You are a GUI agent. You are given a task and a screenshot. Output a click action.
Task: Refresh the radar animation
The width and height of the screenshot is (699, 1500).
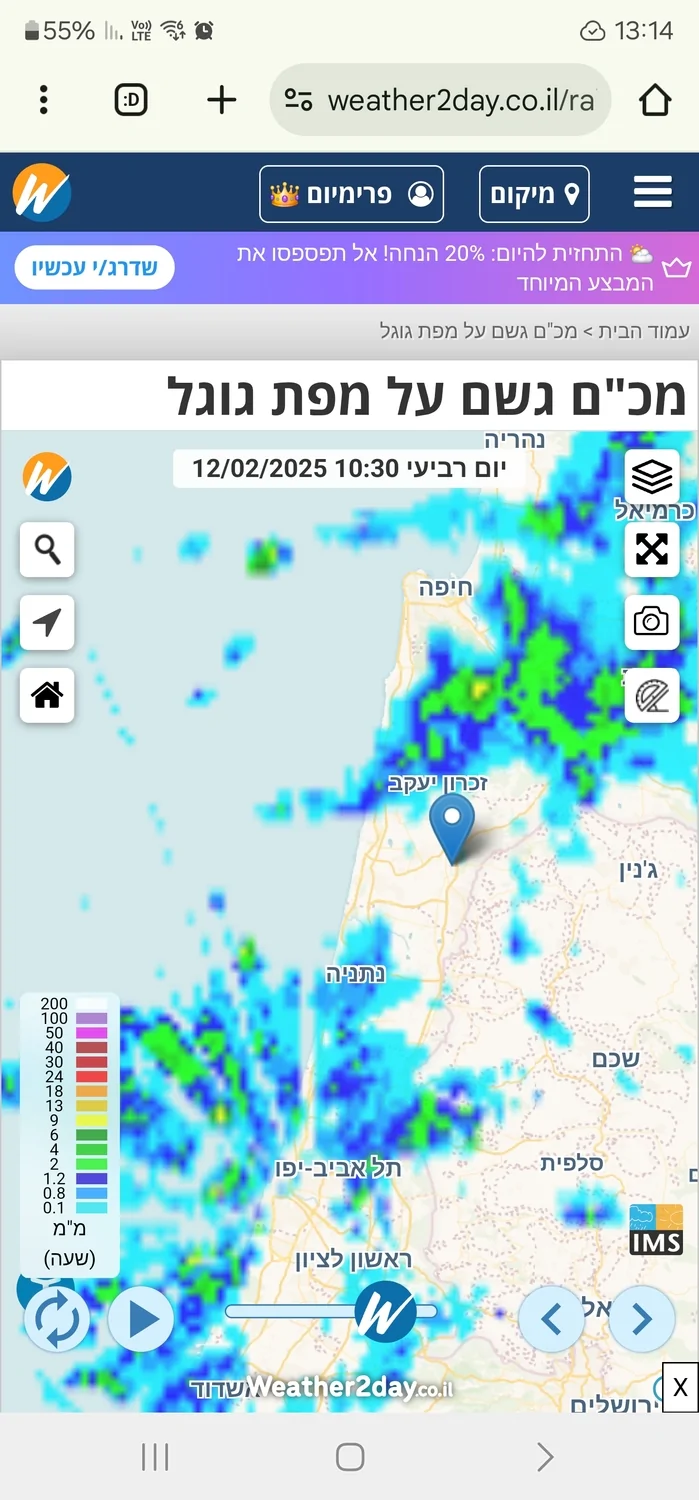[x=56, y=1319]
